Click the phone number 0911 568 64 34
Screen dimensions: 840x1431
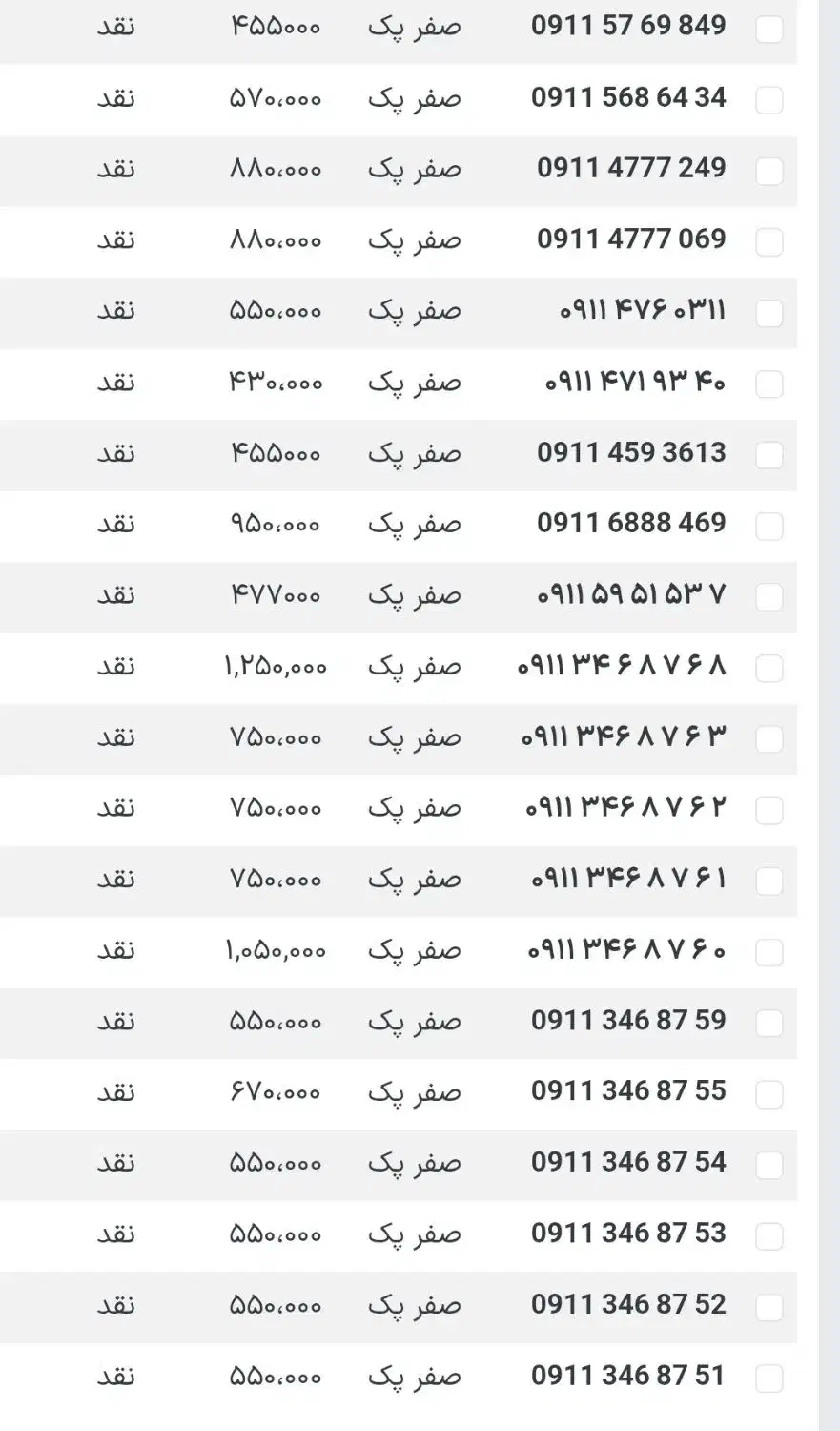coord(628,96)
